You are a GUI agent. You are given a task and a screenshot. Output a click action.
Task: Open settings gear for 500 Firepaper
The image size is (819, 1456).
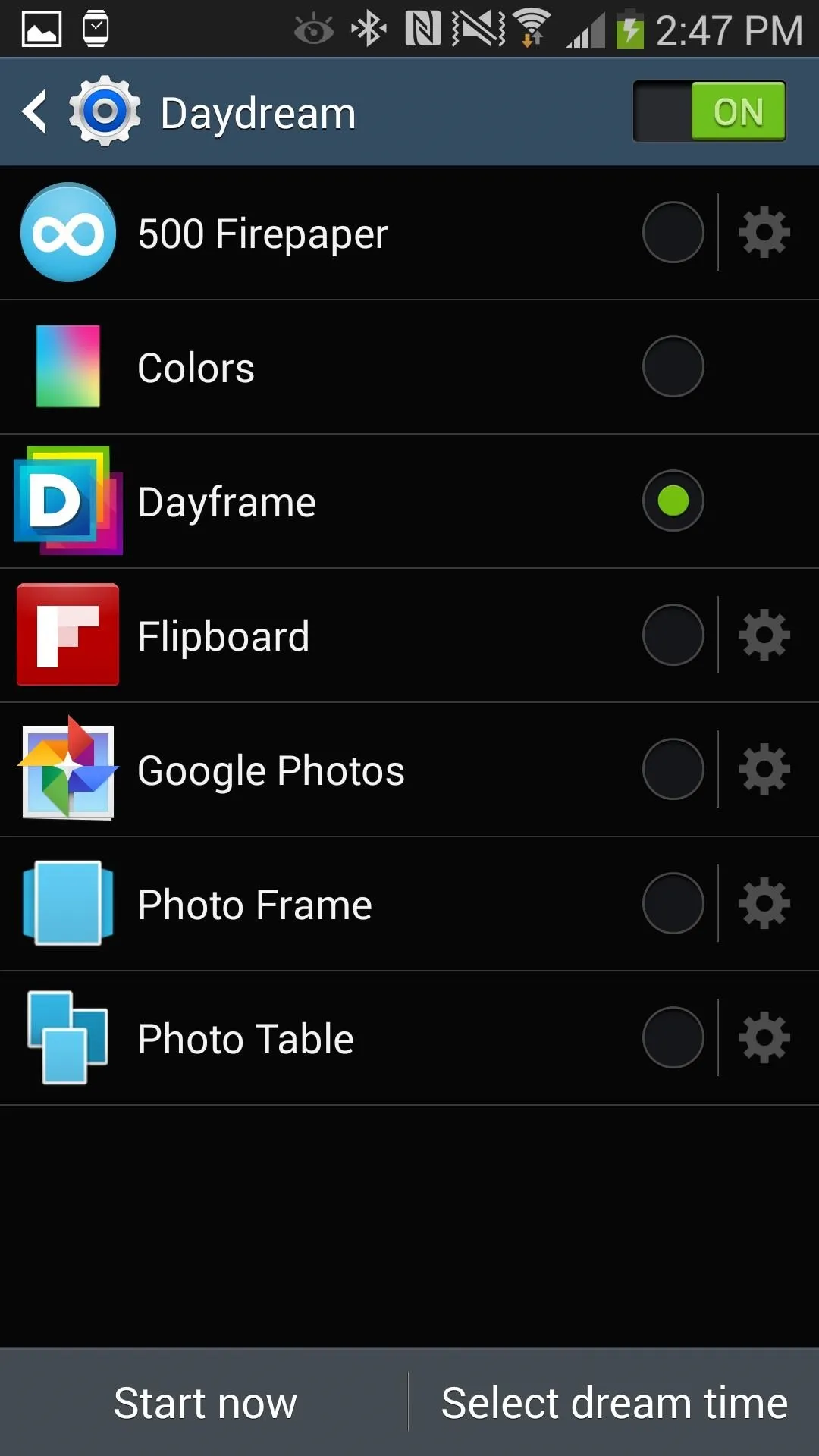764,232
